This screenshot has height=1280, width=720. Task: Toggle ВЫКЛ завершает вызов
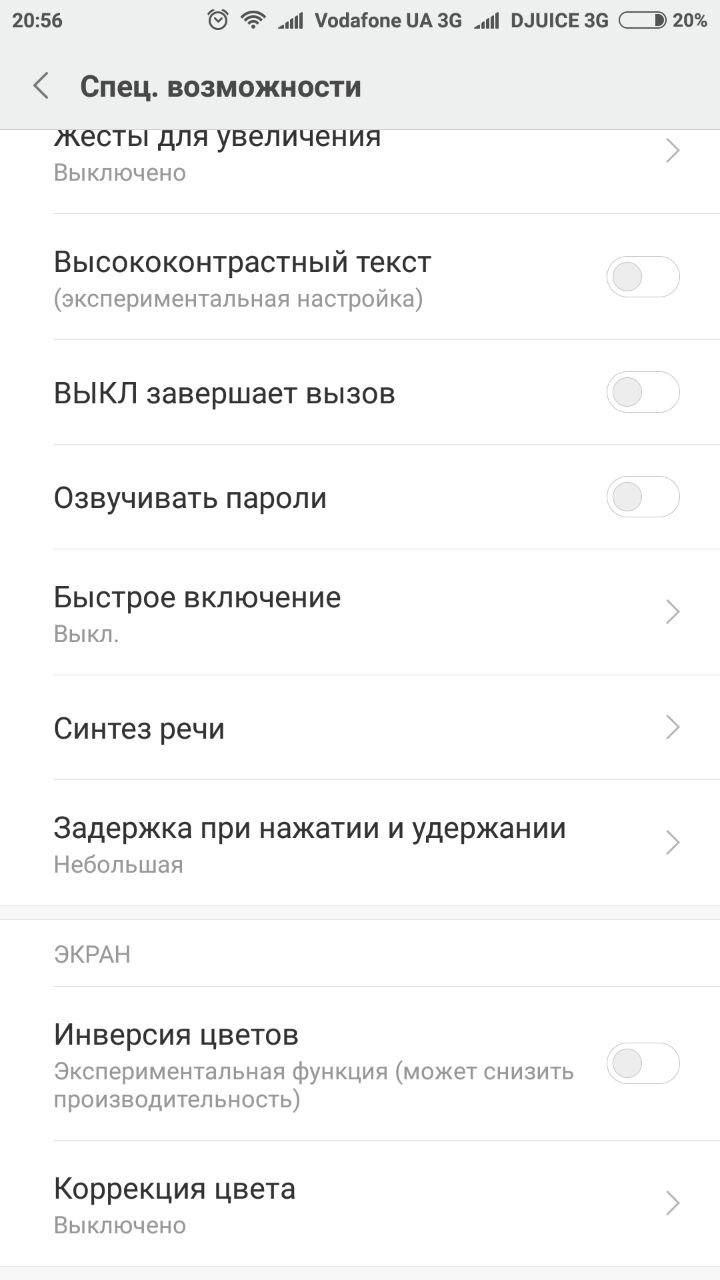[x=643, y=392]
